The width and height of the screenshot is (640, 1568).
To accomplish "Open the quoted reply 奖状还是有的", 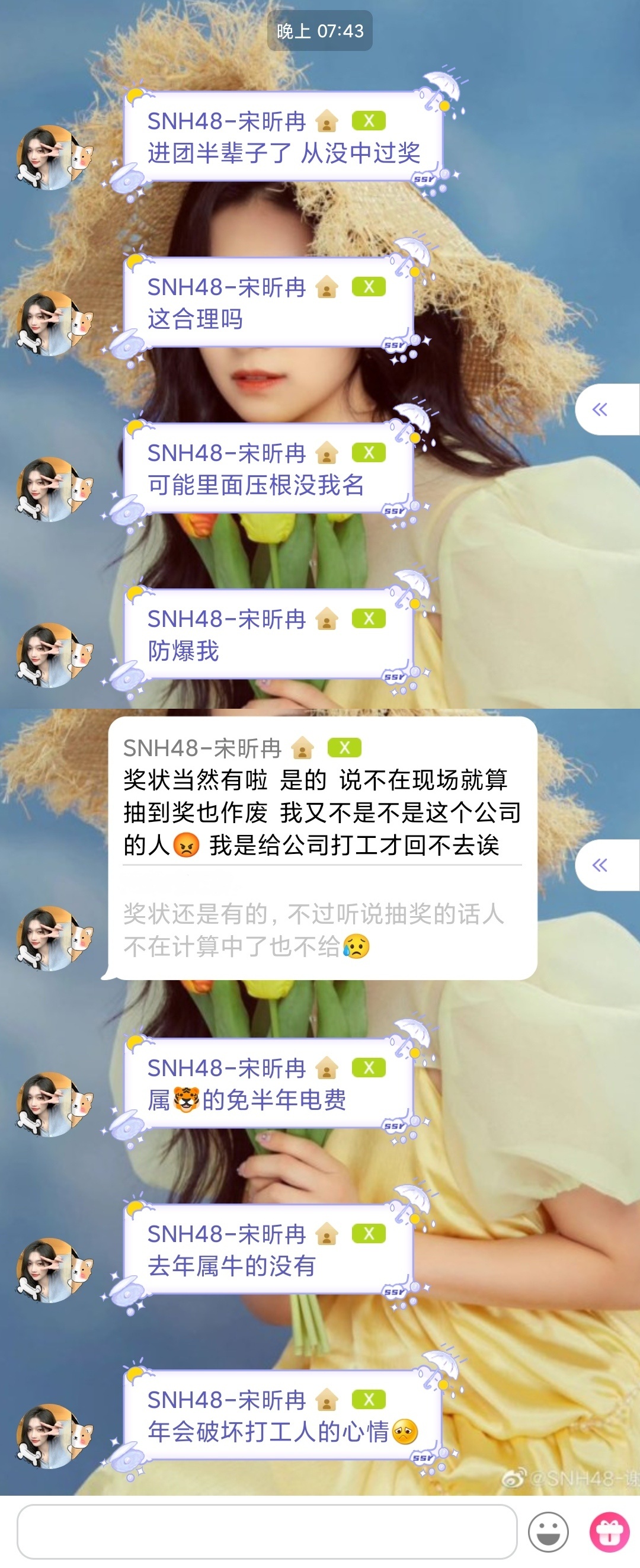I will 313,929.
